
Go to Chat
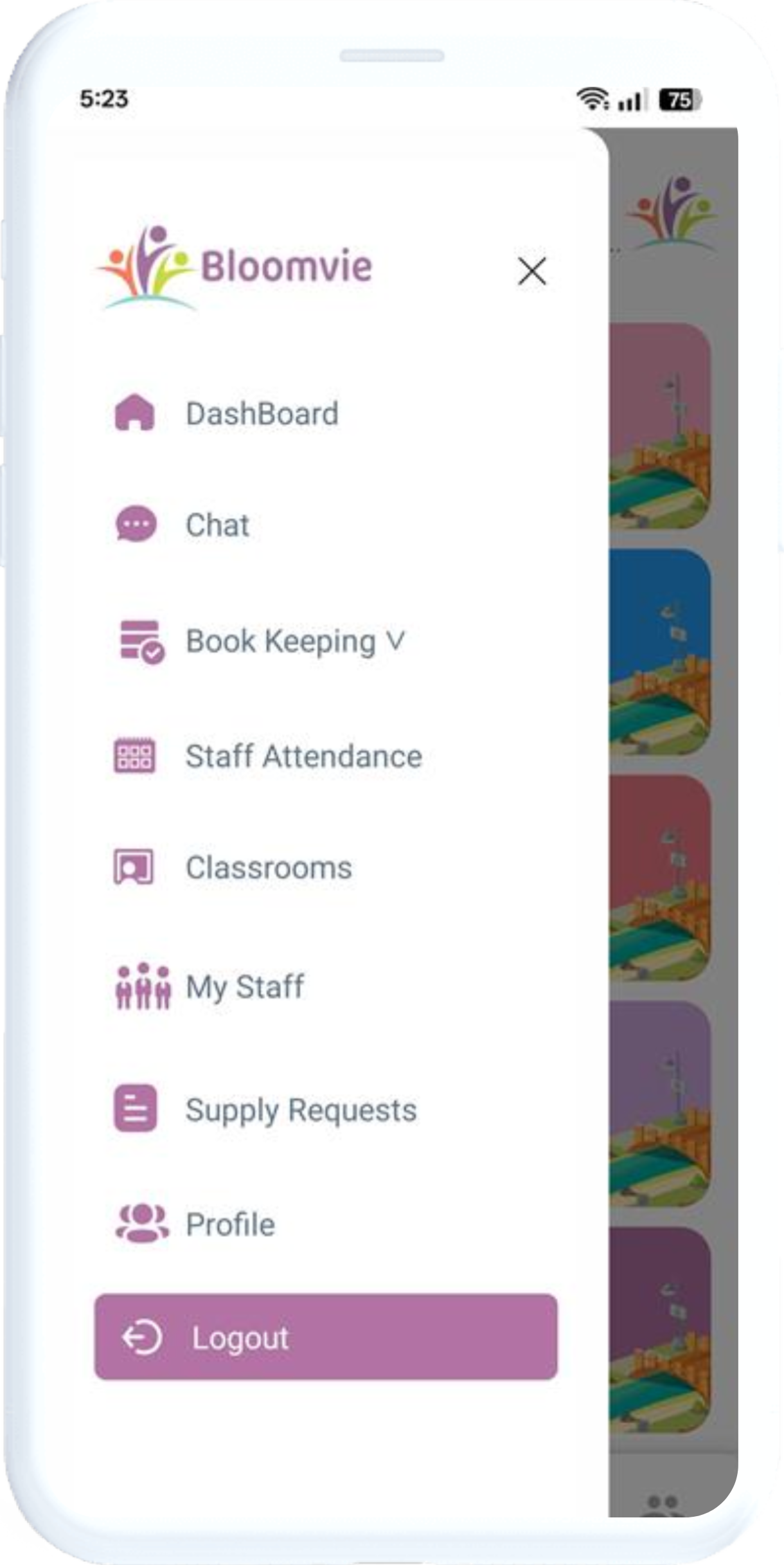pyautogui.click(x=217, y=525)
